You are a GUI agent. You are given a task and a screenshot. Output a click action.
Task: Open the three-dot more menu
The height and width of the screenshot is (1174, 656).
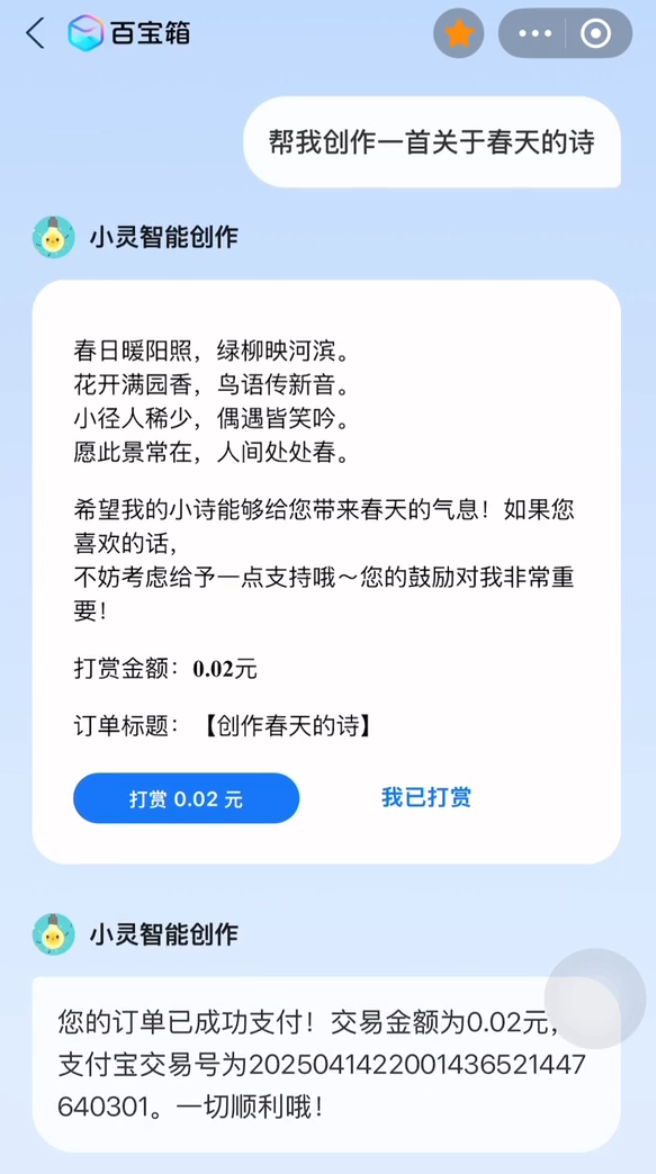point(535,34)
